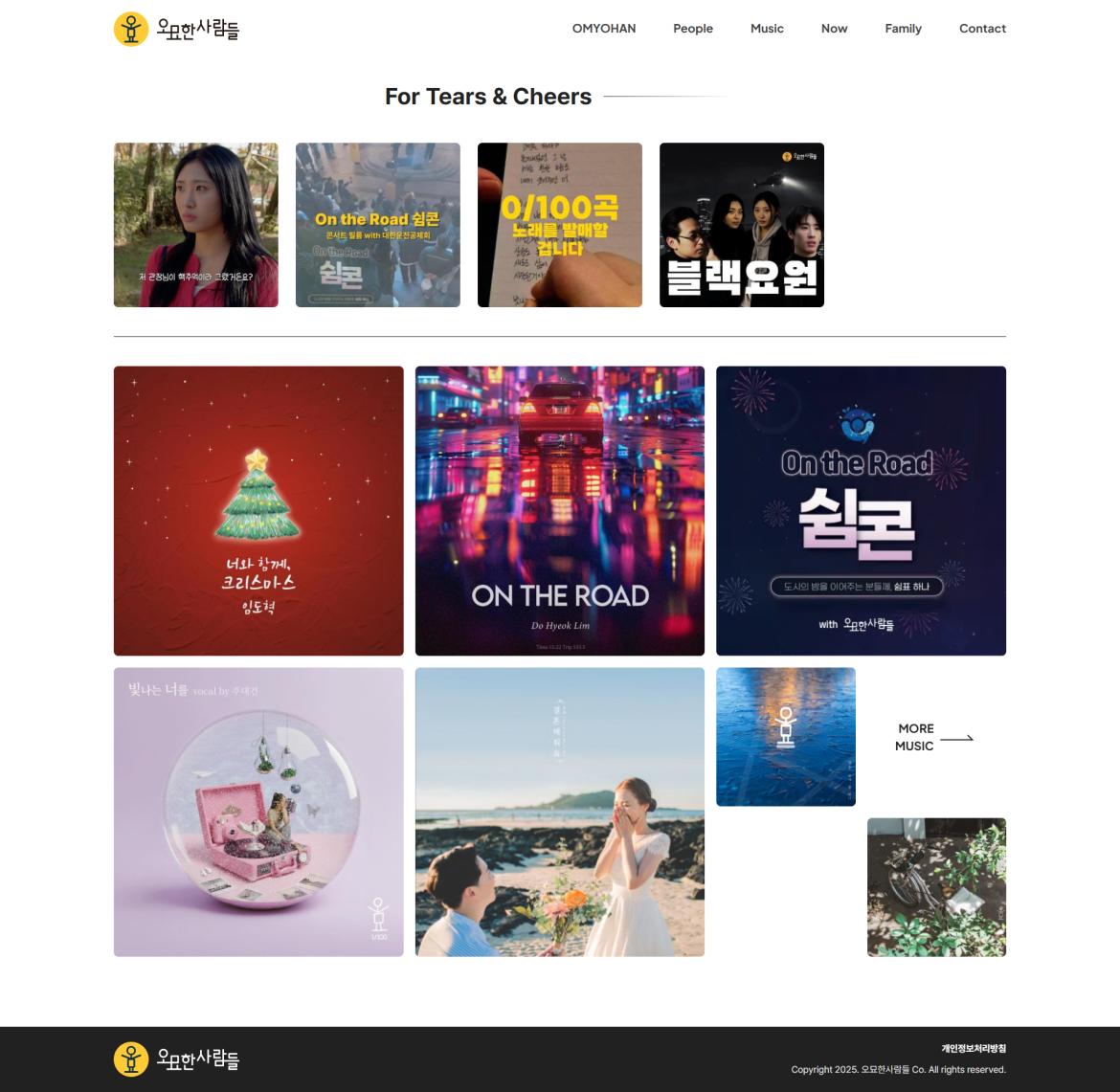Open the Contact page
The height and width of the screenshot is (1092, 1120).
coord(982,29)
